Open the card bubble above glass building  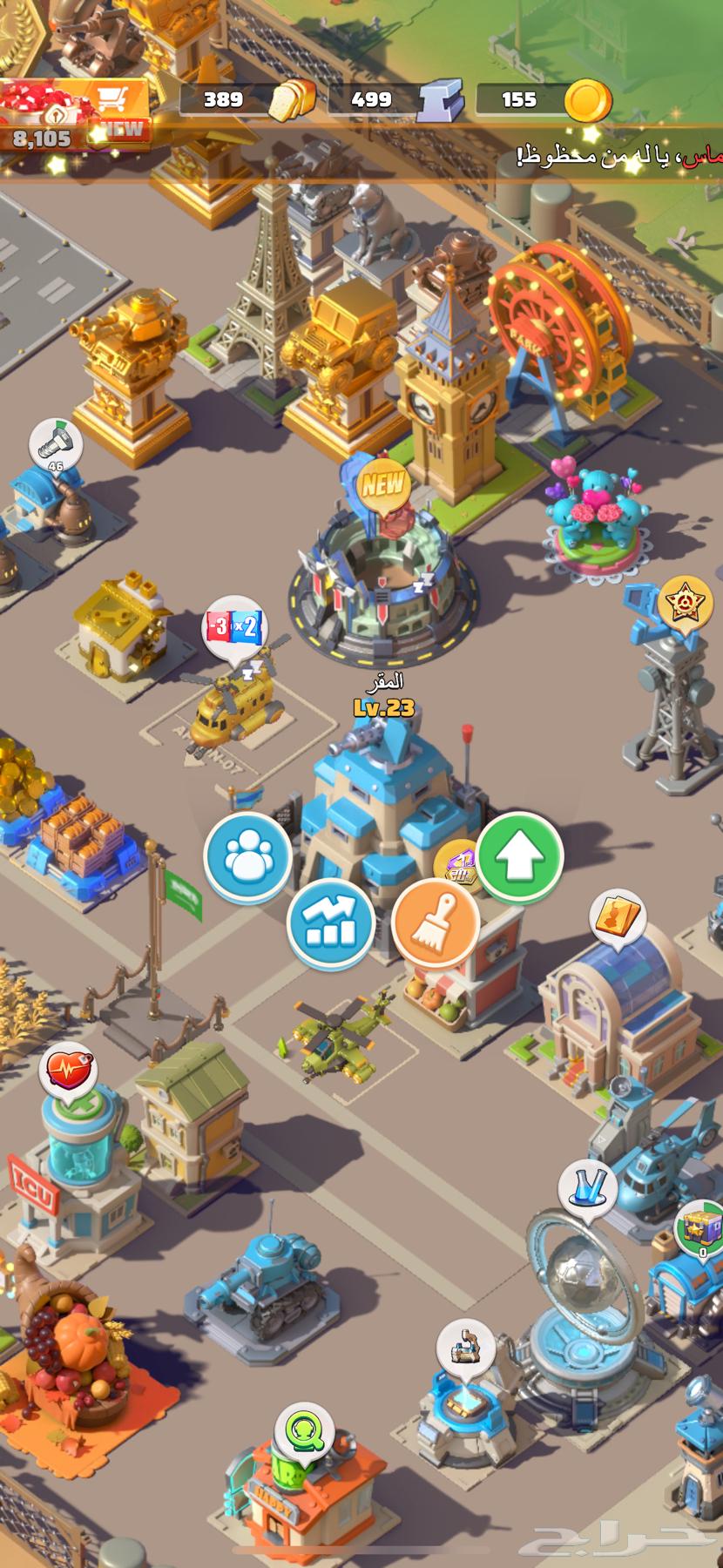pos(617,916)
